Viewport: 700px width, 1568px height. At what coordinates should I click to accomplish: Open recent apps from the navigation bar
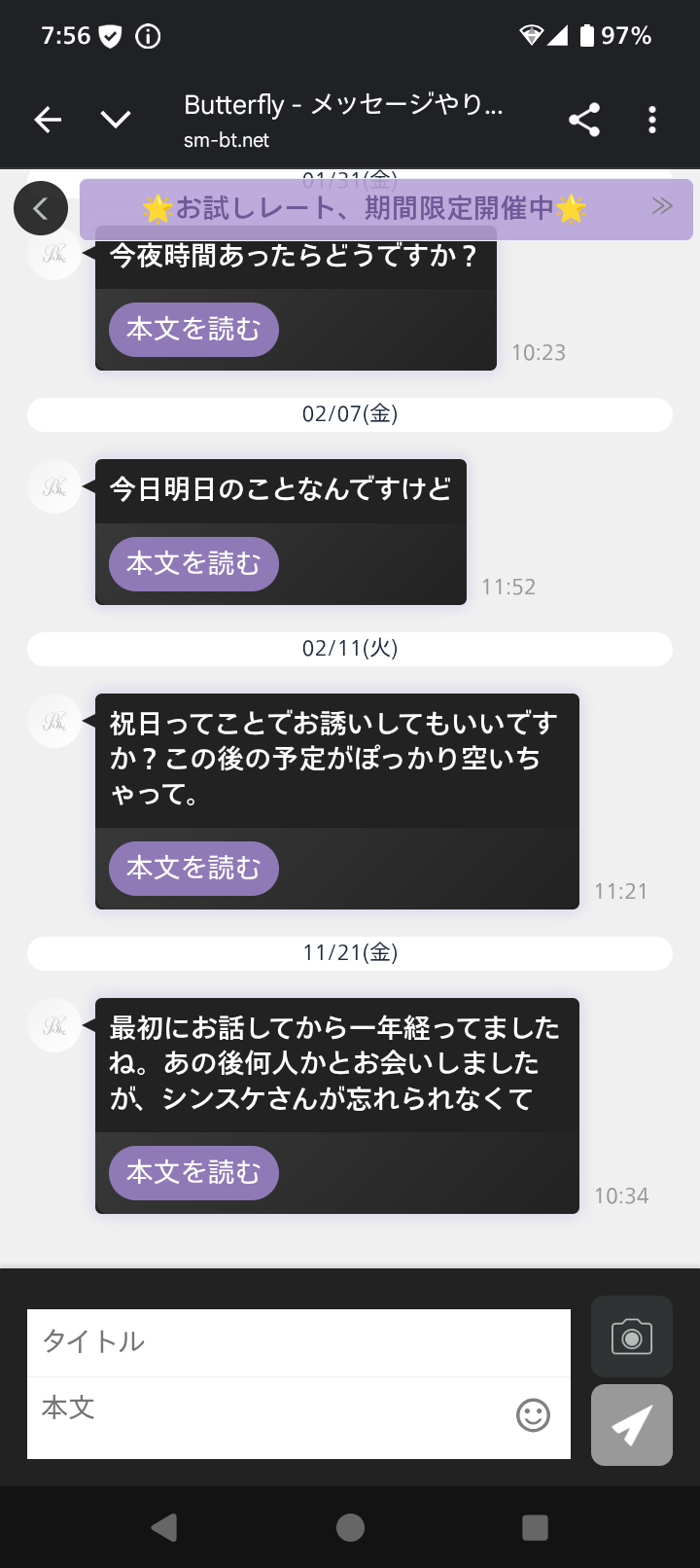coord(535,1527)
